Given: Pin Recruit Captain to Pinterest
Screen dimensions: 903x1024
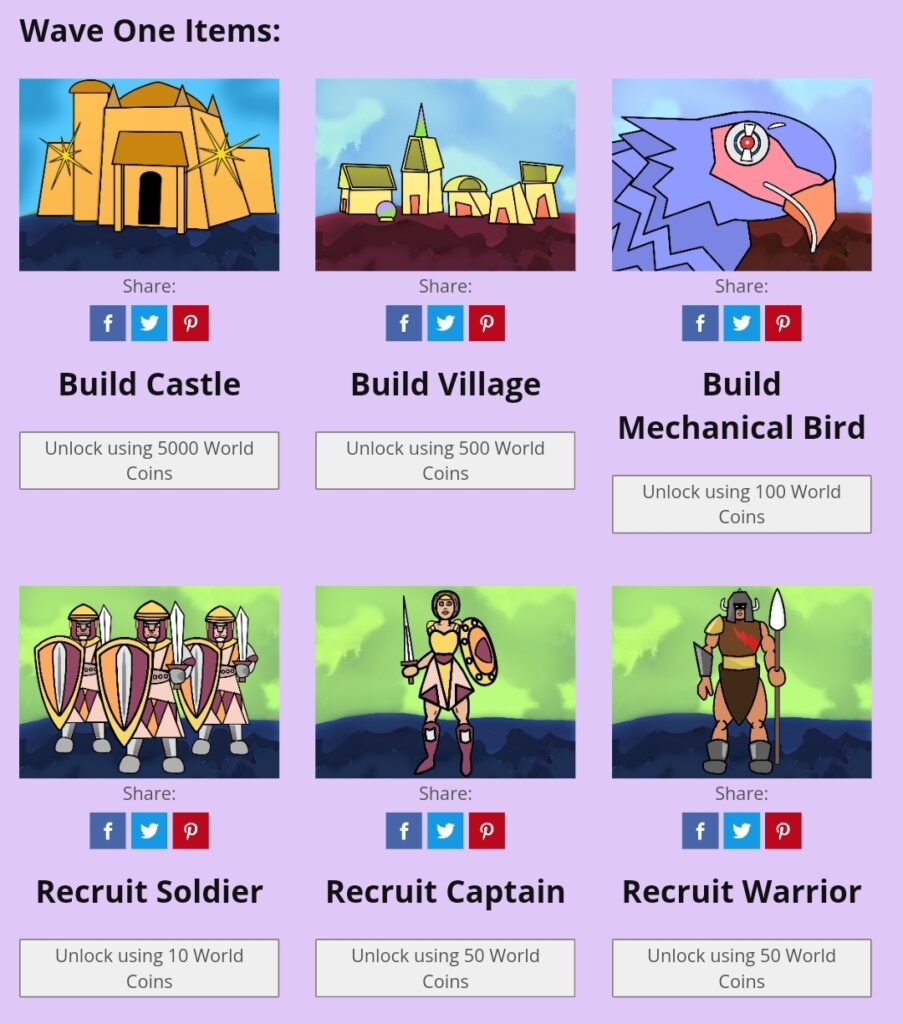Looking at the screenshot, I should tap(487, 831).
